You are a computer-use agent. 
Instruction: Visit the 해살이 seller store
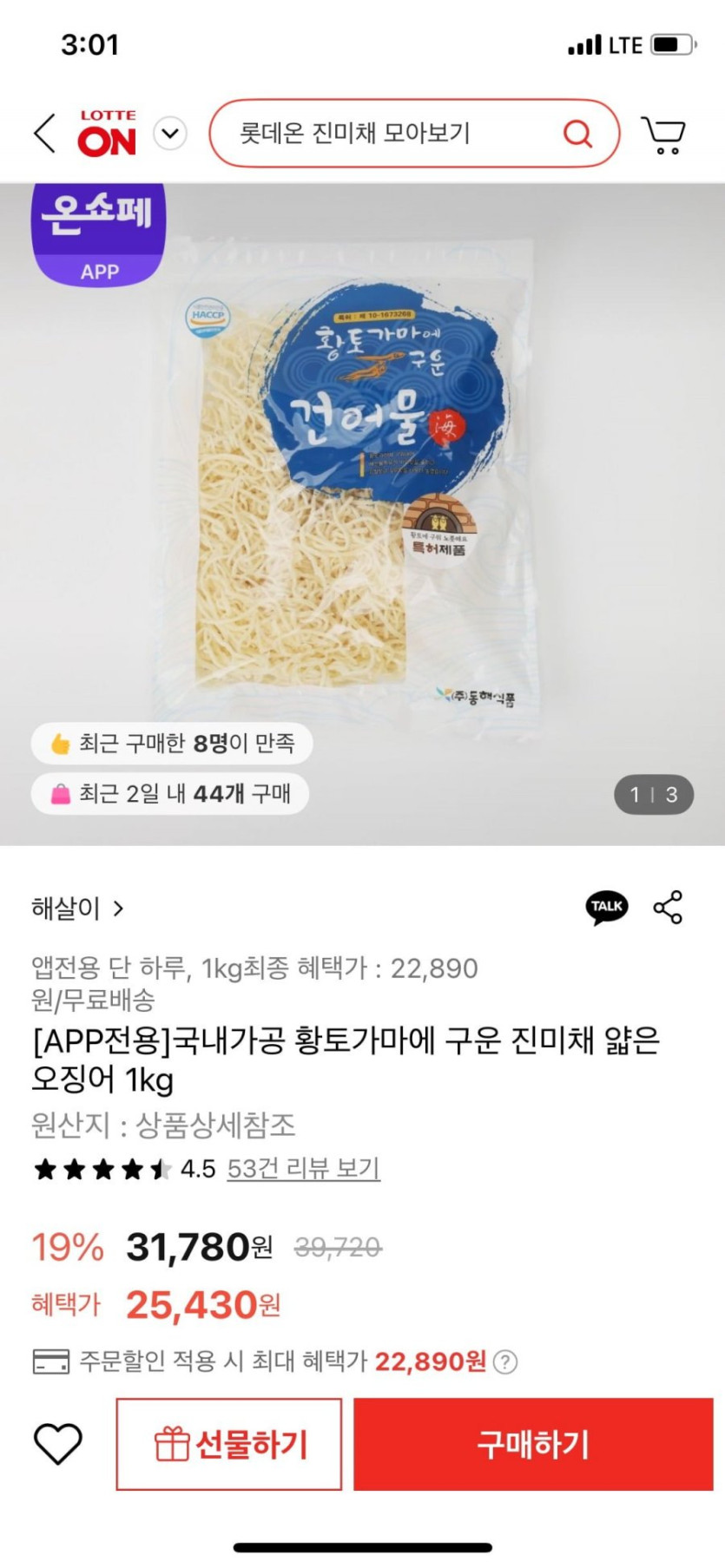pos(77,909)
